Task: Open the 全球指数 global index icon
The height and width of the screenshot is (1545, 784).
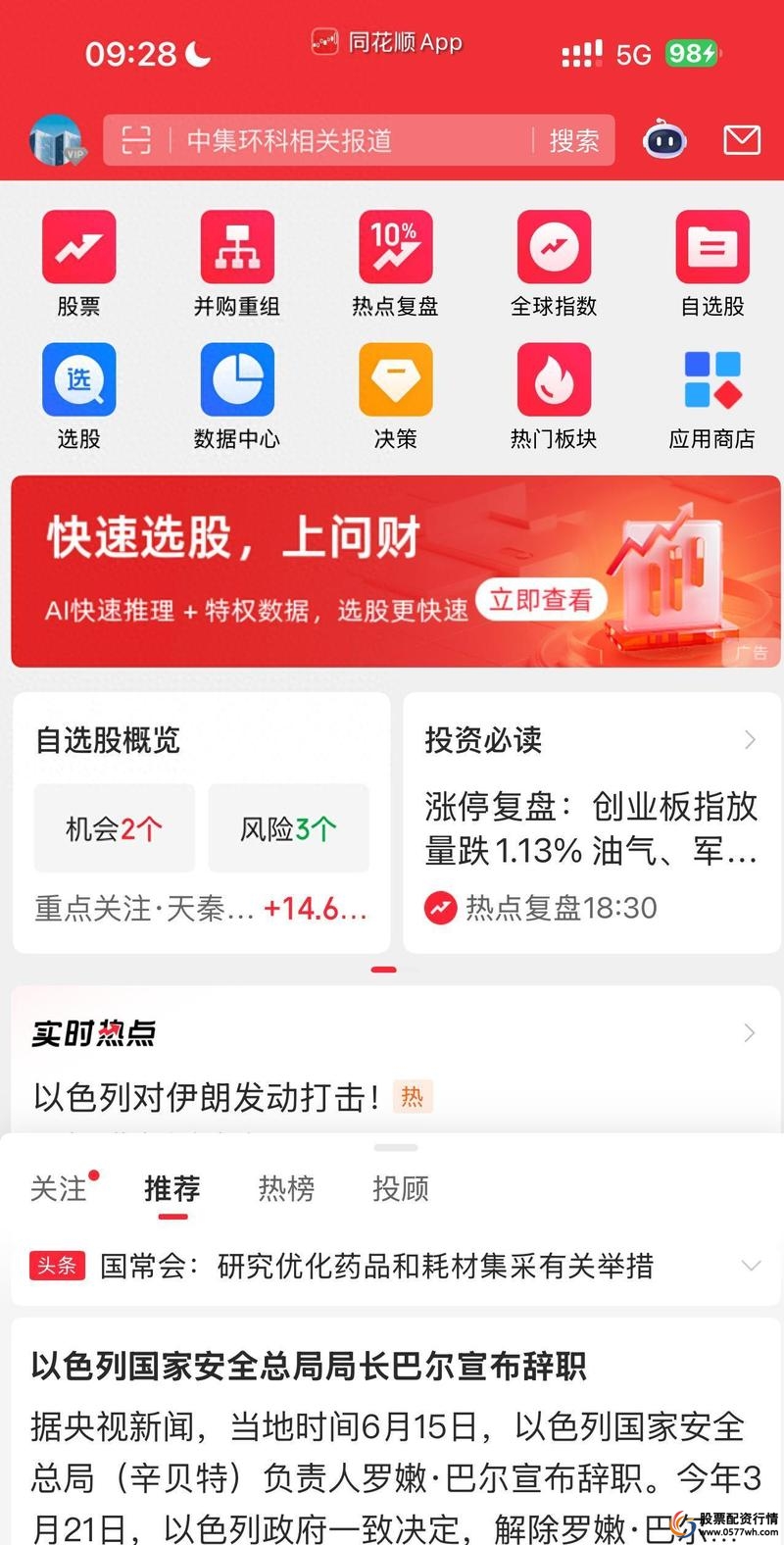Action: point(554,246)
